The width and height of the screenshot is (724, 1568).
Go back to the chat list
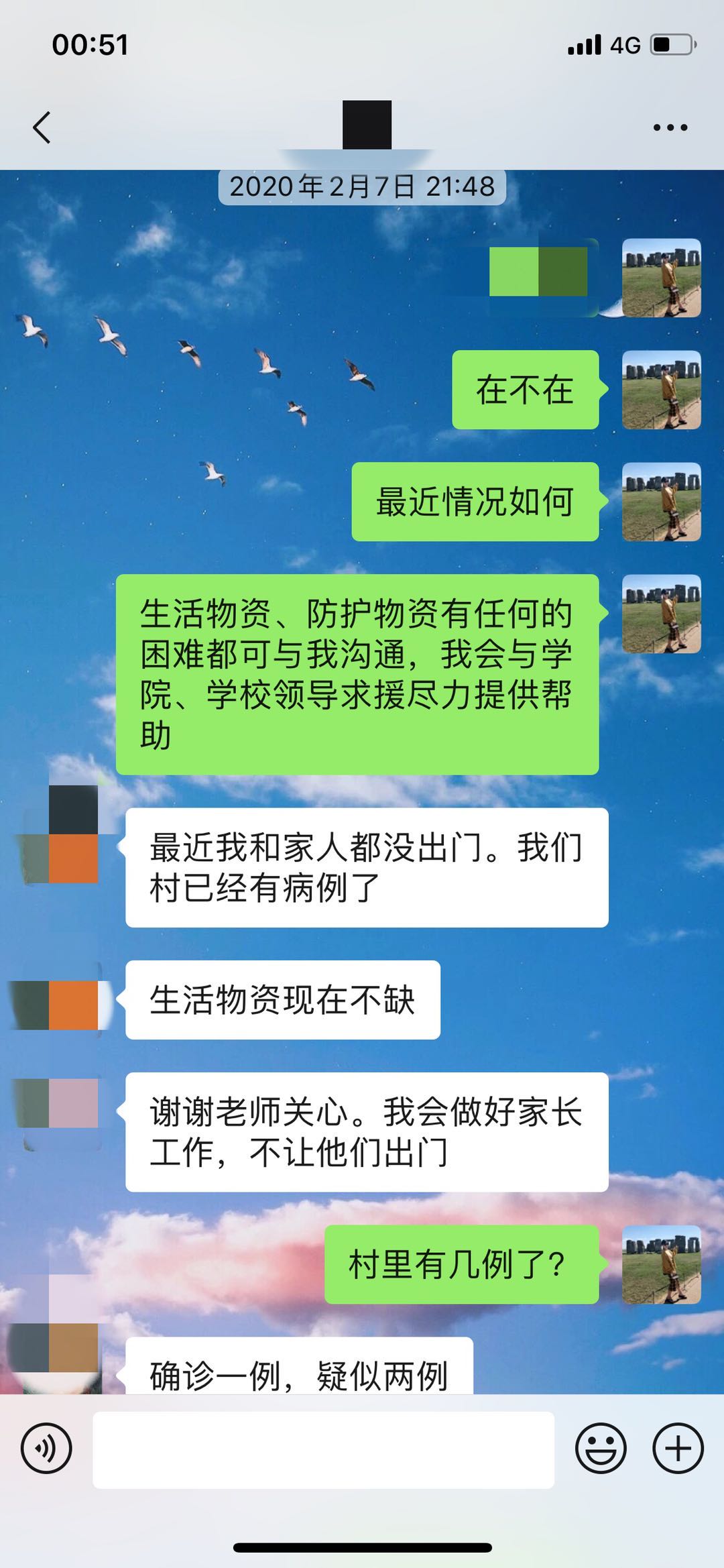point(42,127)
